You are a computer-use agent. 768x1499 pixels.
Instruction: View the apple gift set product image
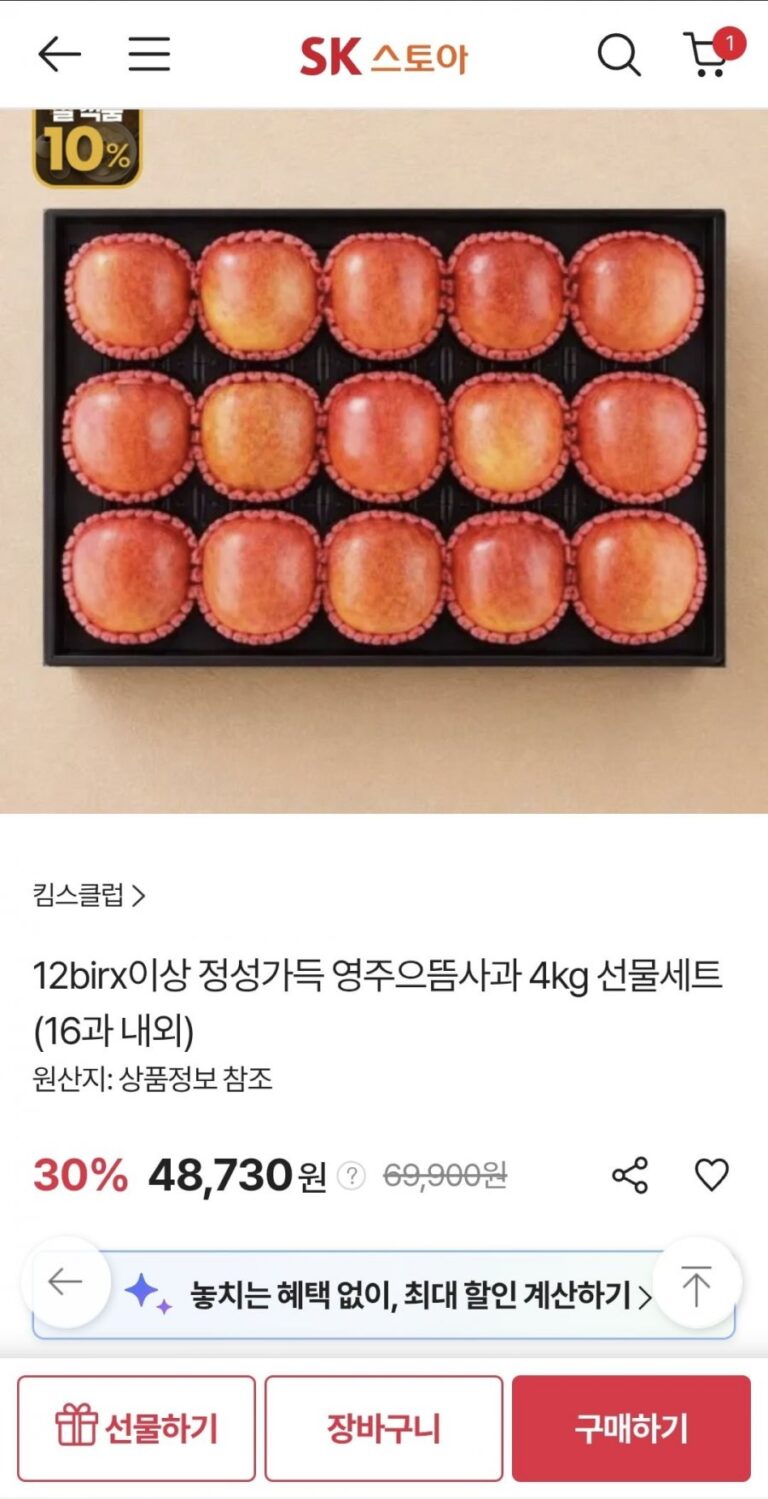384,440
